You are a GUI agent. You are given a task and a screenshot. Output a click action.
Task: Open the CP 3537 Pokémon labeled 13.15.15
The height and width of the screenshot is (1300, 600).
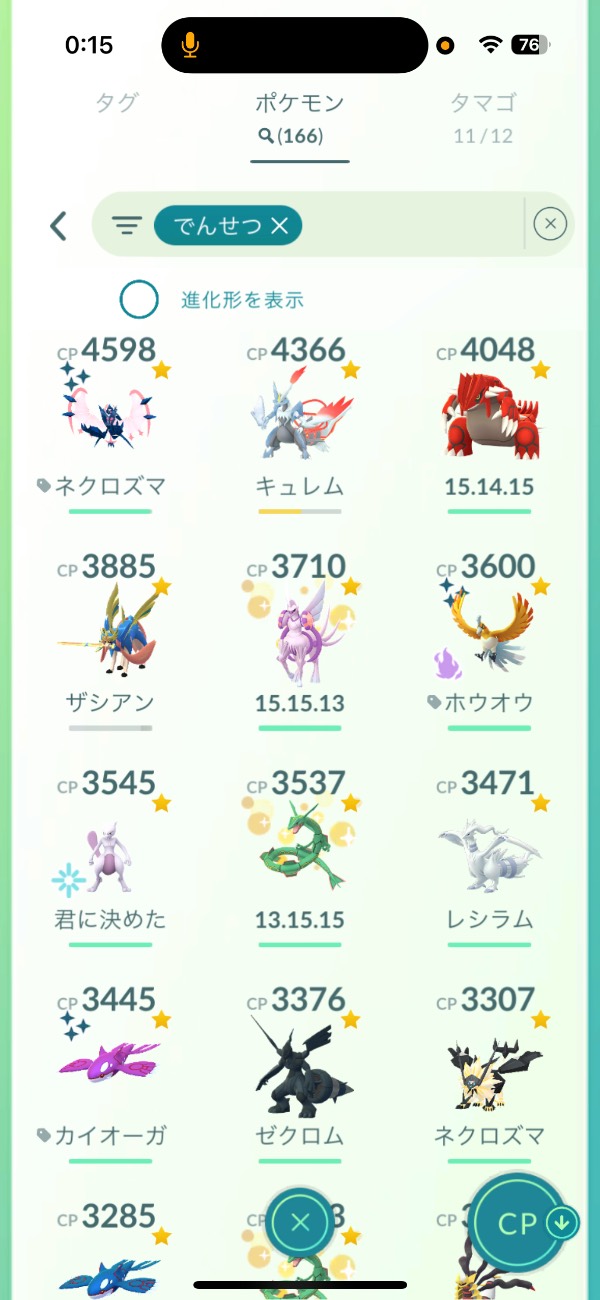point(300,850)
